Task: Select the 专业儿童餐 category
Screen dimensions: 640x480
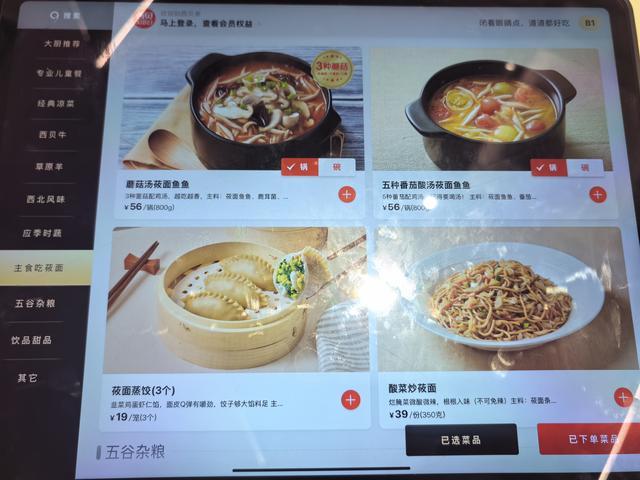Action: (x=58, y=74)
